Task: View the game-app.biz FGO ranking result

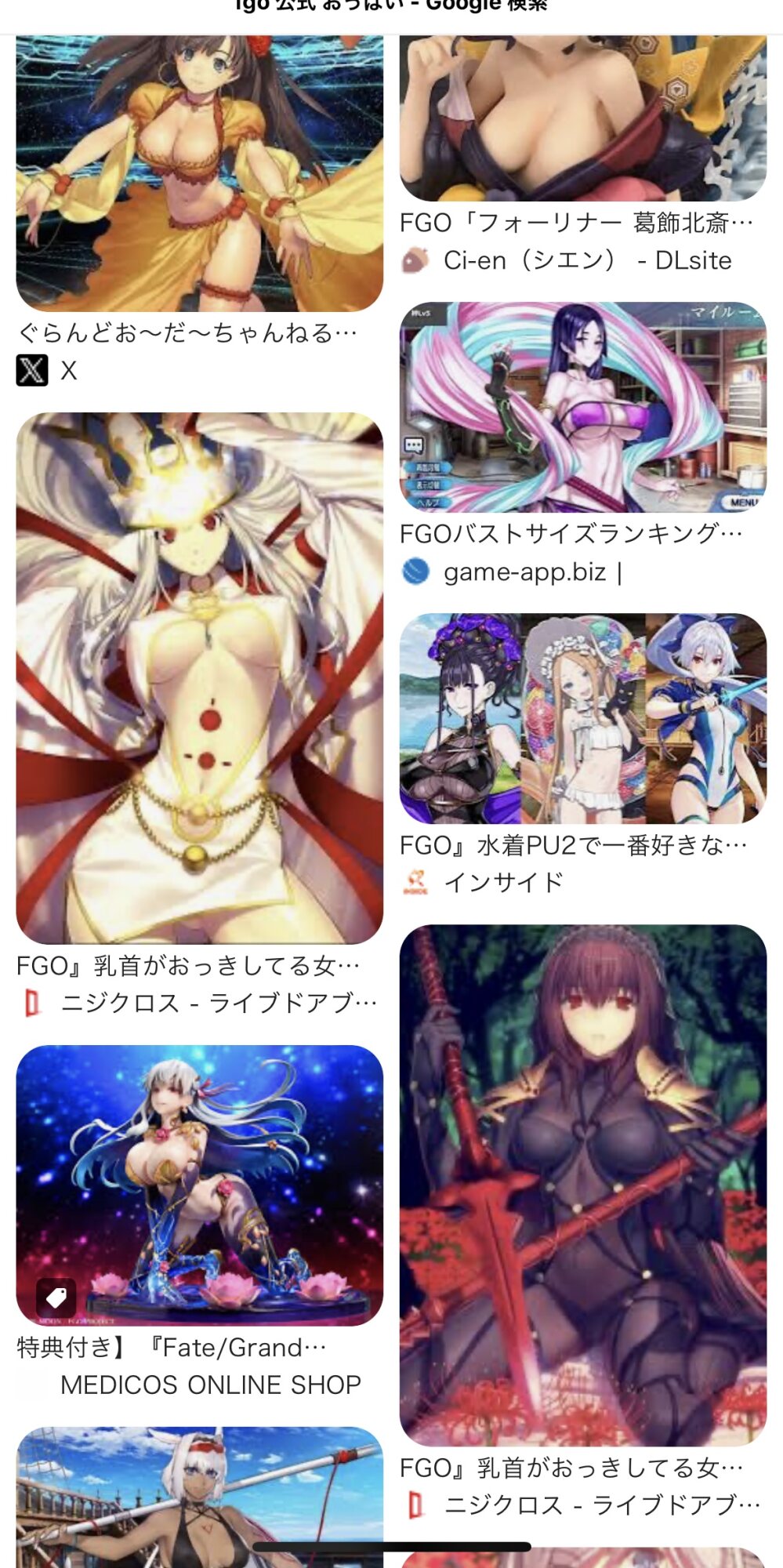Action: 582,407
